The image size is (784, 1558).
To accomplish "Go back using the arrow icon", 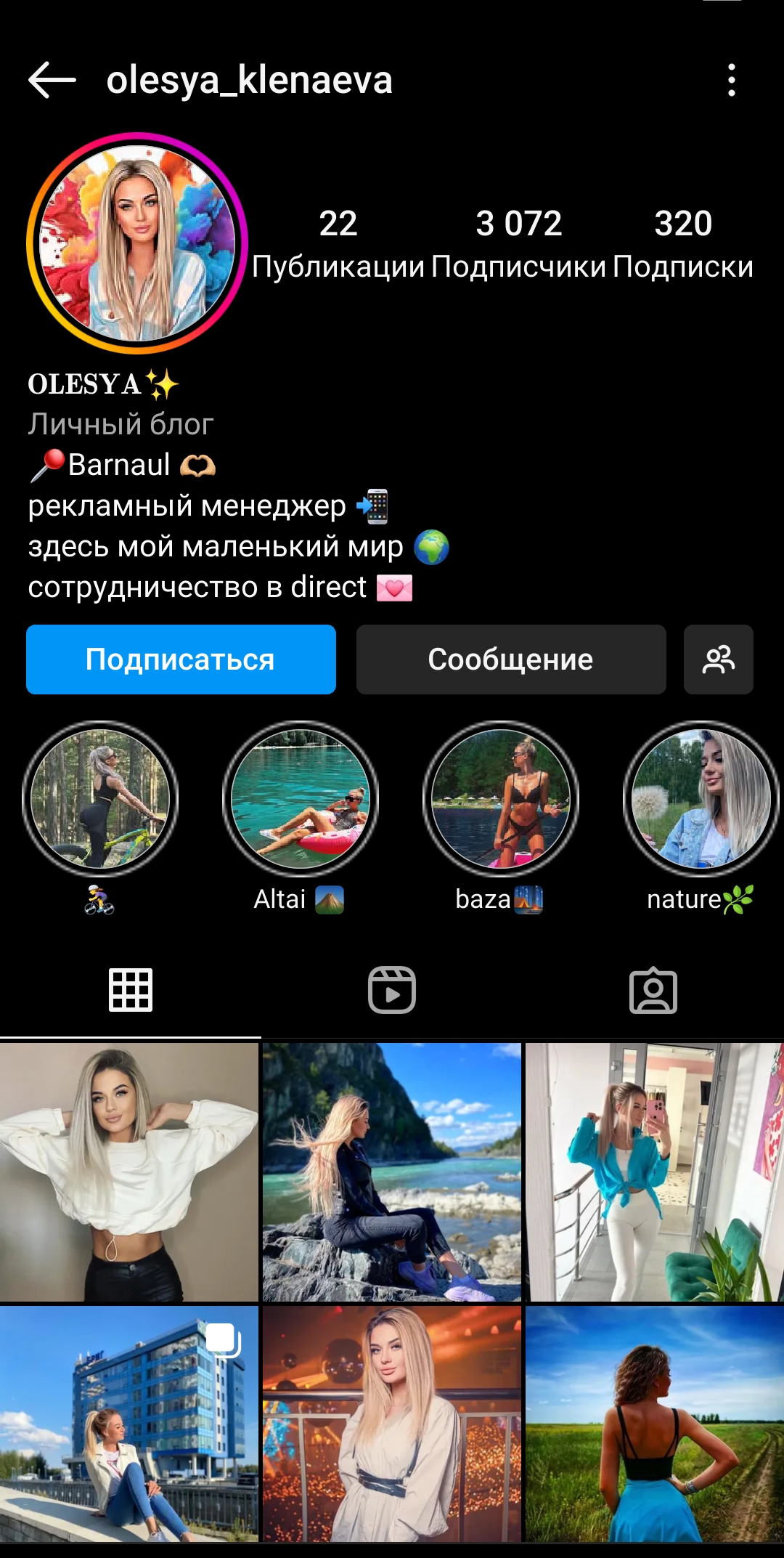I will (x=52, y=80).
